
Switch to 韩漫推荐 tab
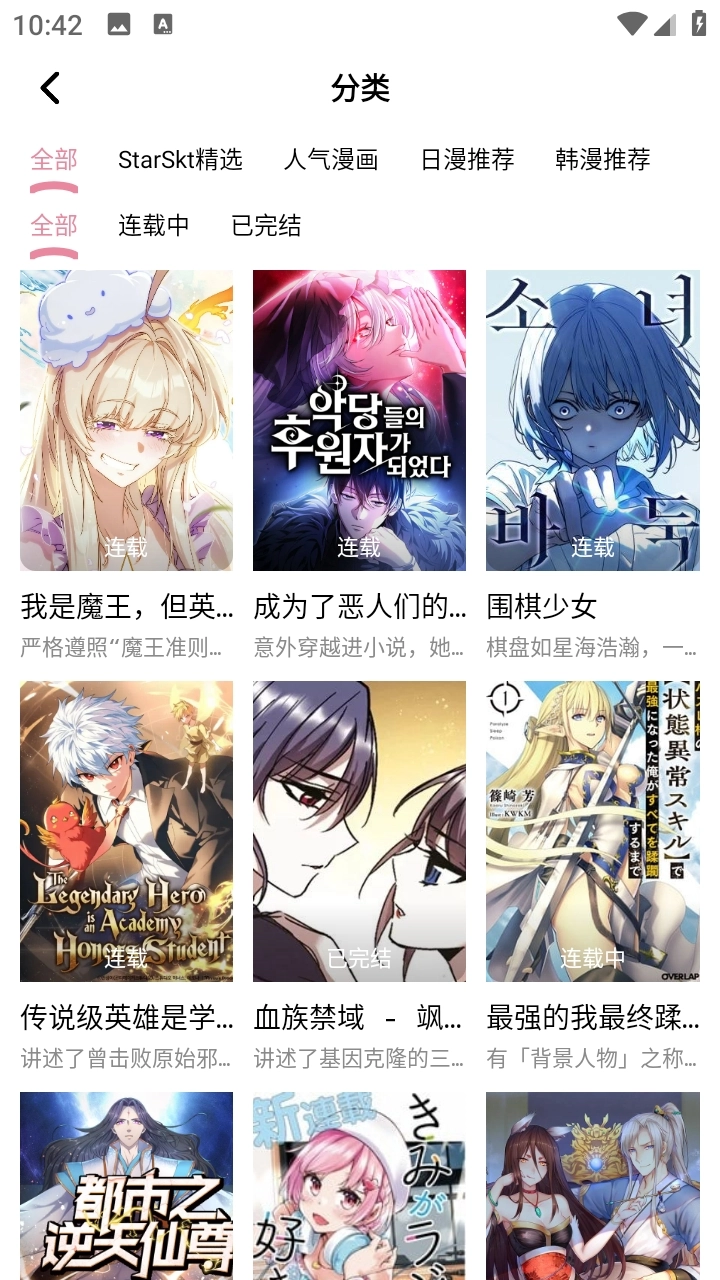pos(602,159)
